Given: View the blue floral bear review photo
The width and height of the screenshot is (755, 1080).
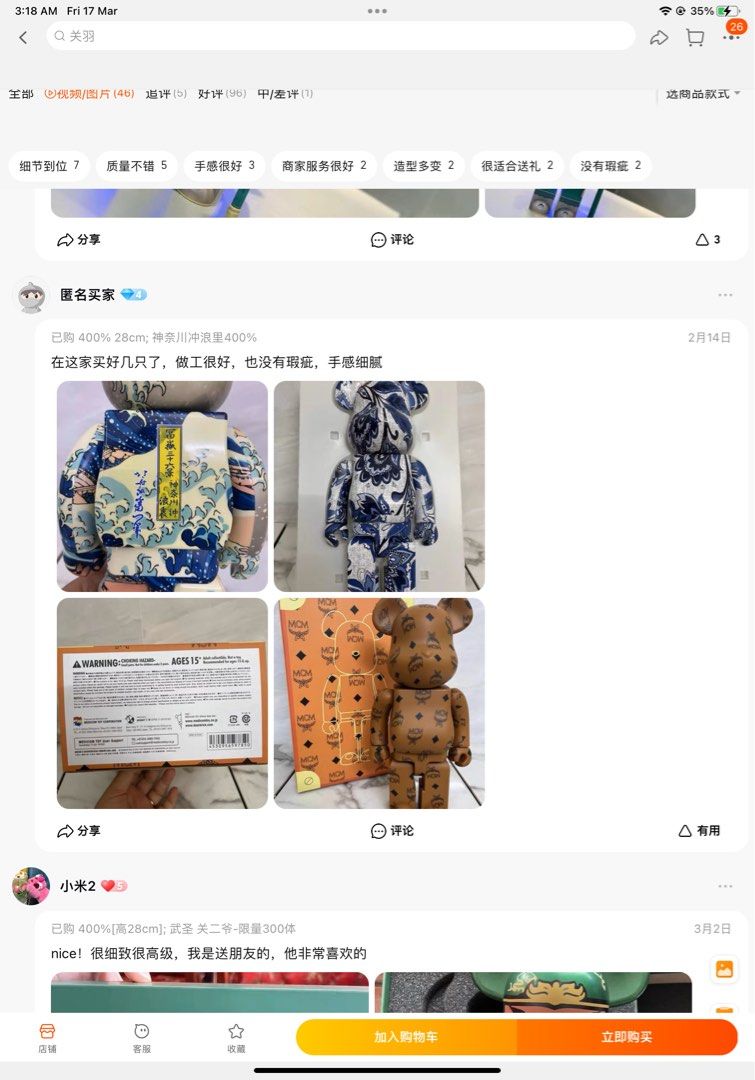Looking at the screenshot, I should [379, 486].
